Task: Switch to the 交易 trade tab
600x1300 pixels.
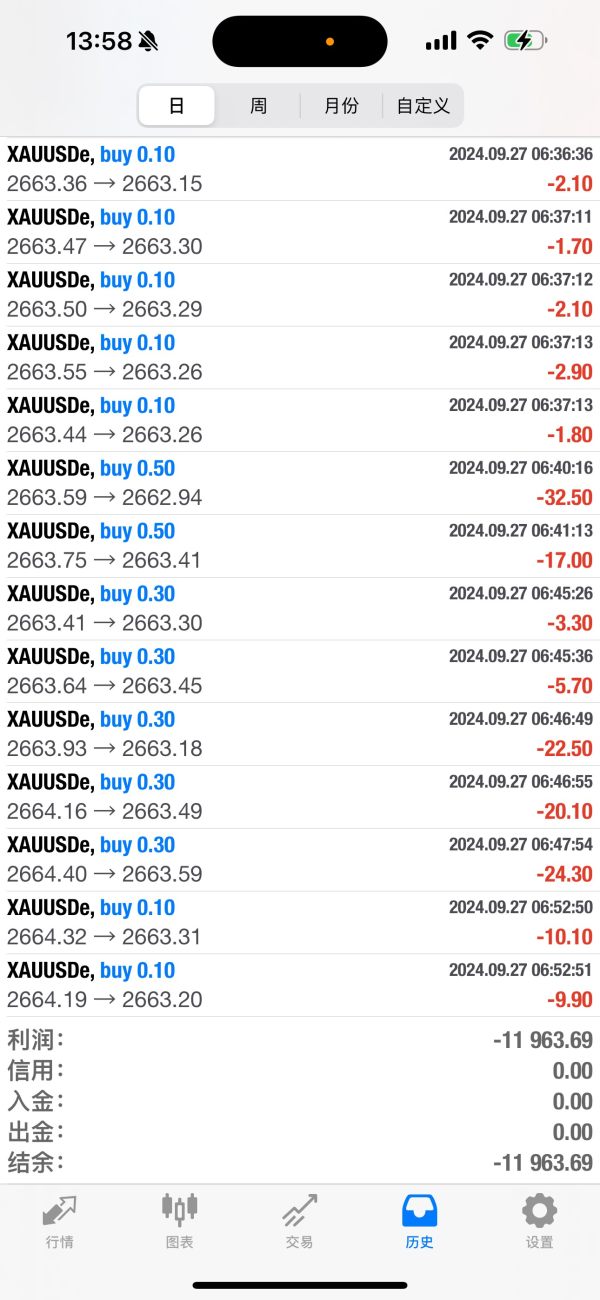Action: click(299, 1222)
